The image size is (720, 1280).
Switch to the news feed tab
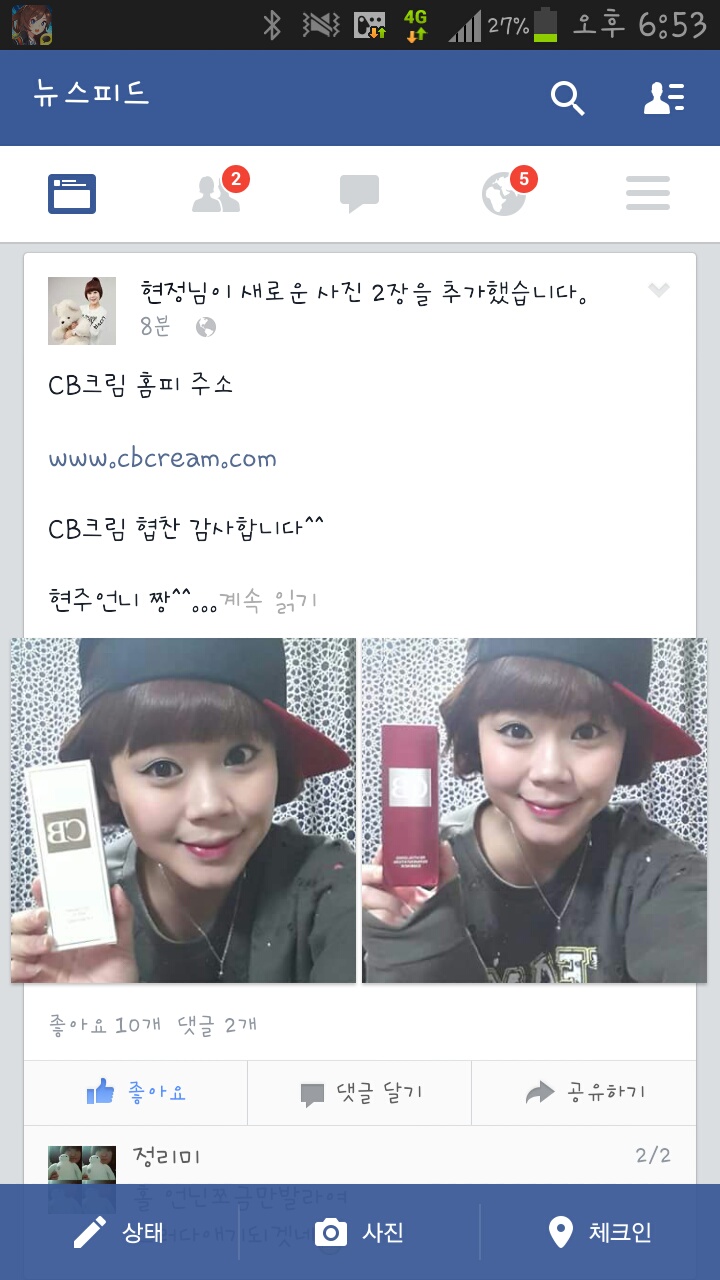[72, 194]
